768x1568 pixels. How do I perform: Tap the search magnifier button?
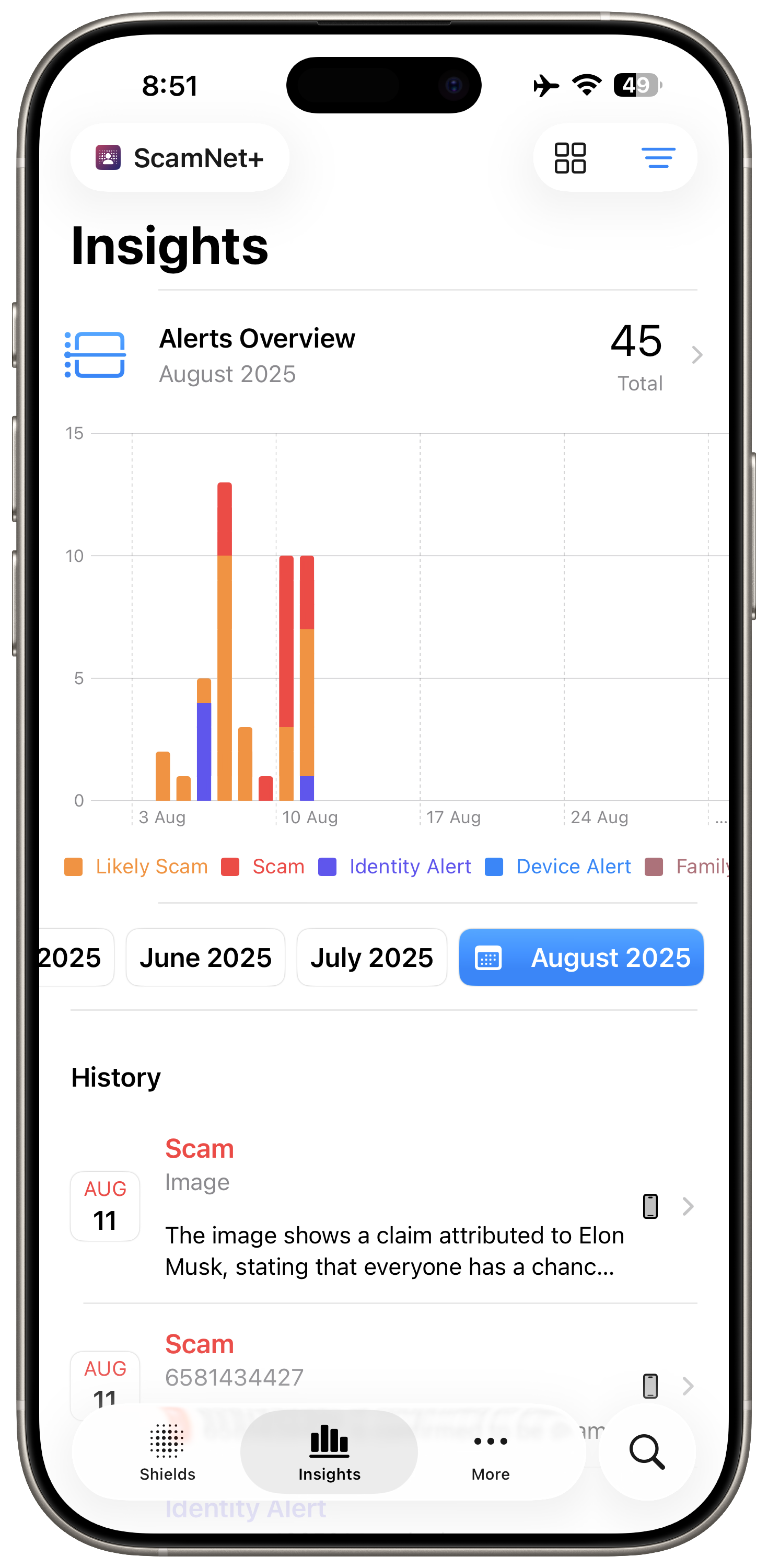[x=647, y=1452]
